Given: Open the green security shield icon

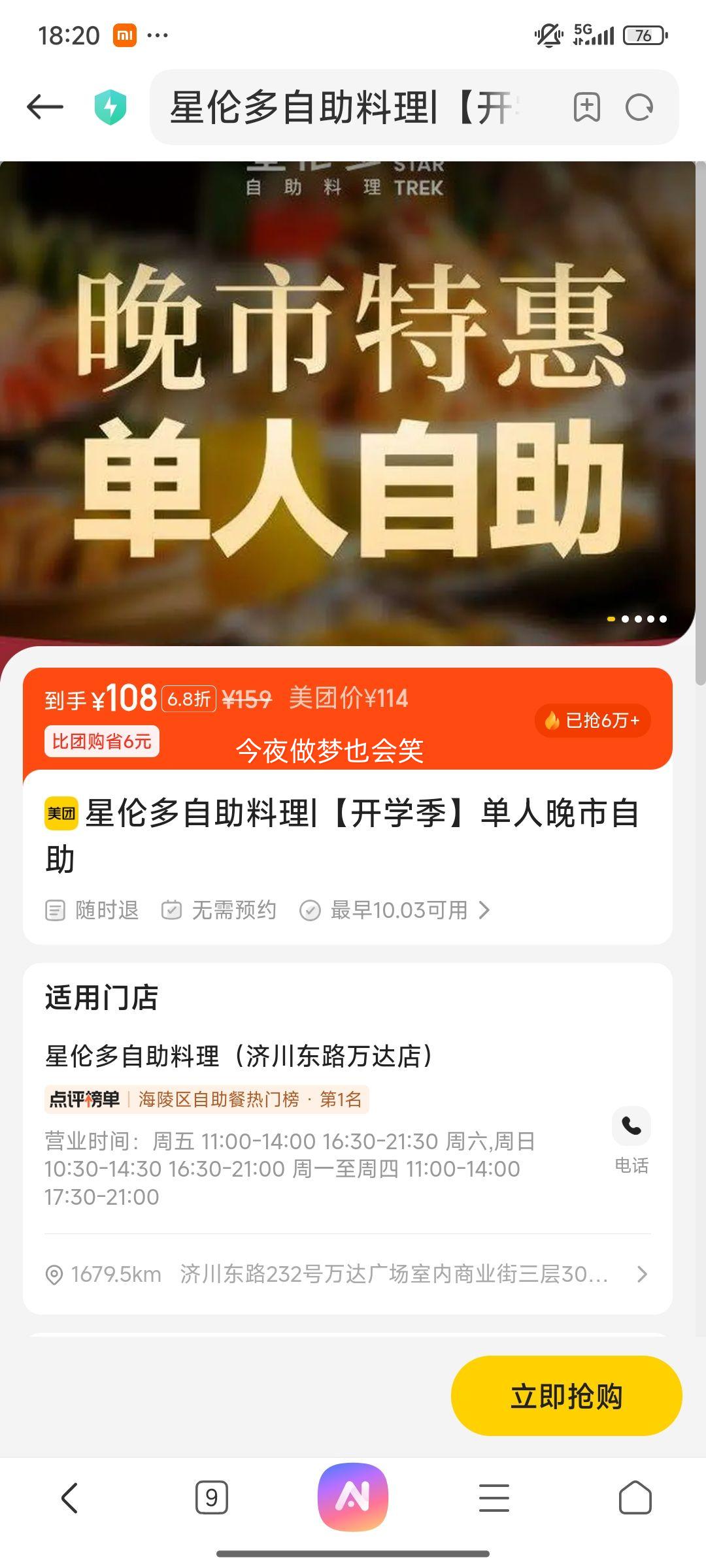Looking at the screenshot, I should click(x=110, y=107).
